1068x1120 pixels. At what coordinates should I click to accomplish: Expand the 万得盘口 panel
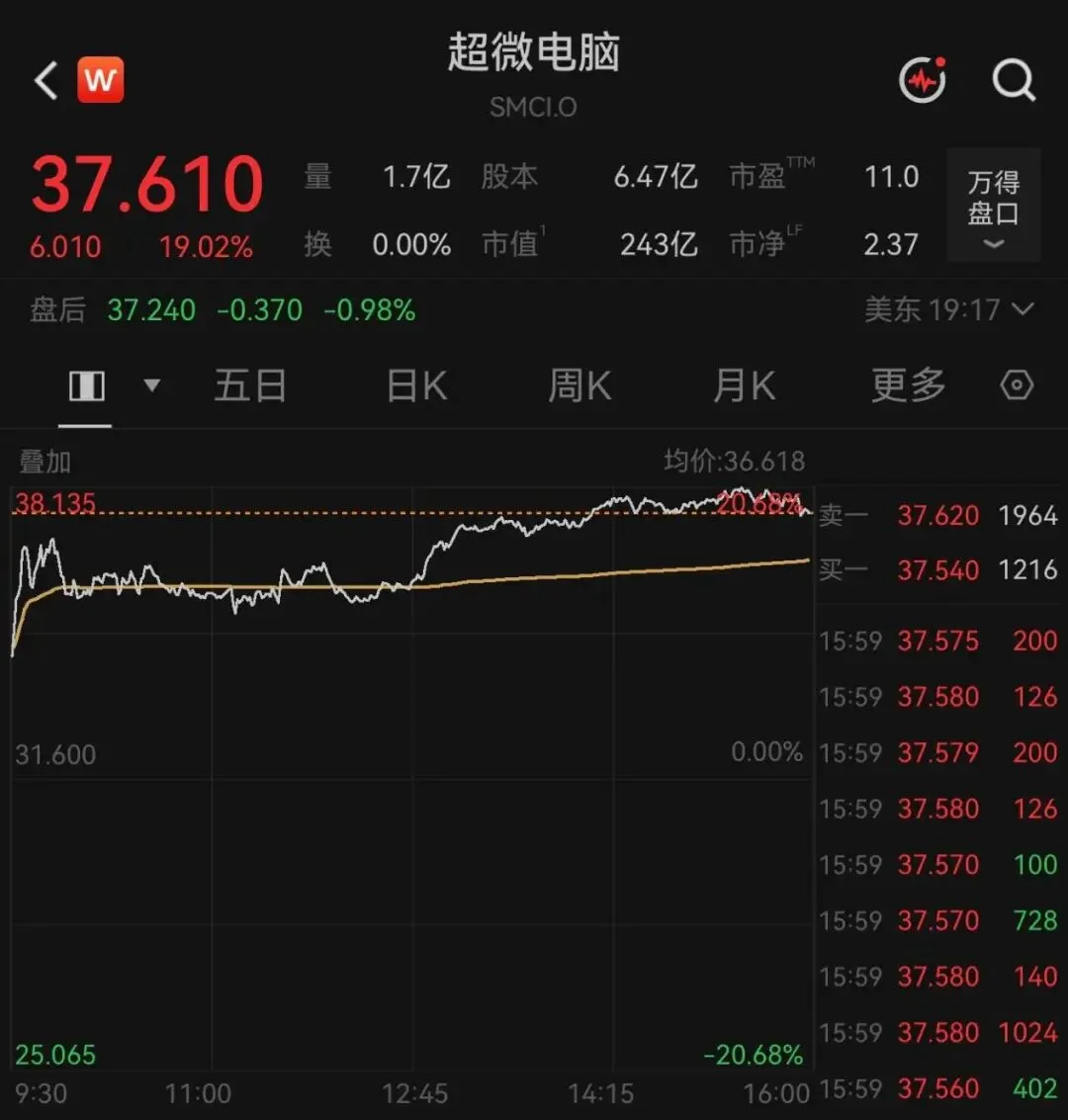(993, 206)
